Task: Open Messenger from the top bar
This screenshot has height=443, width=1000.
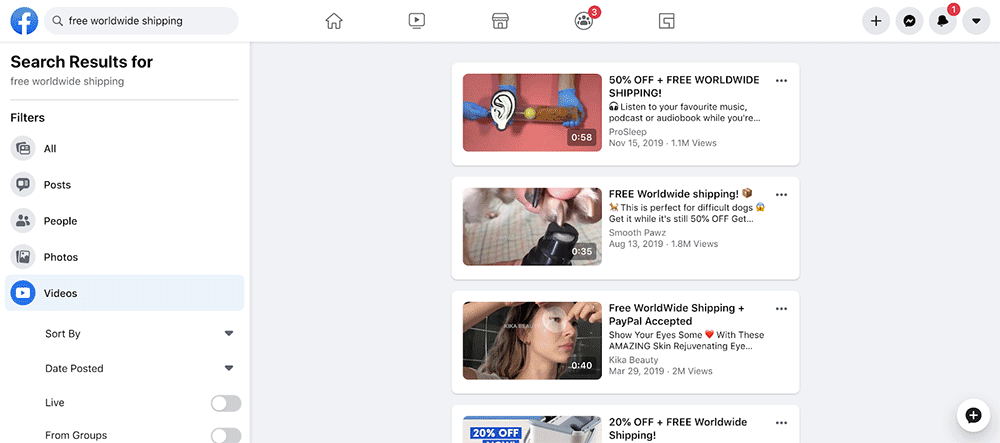Action: (909, 21)
